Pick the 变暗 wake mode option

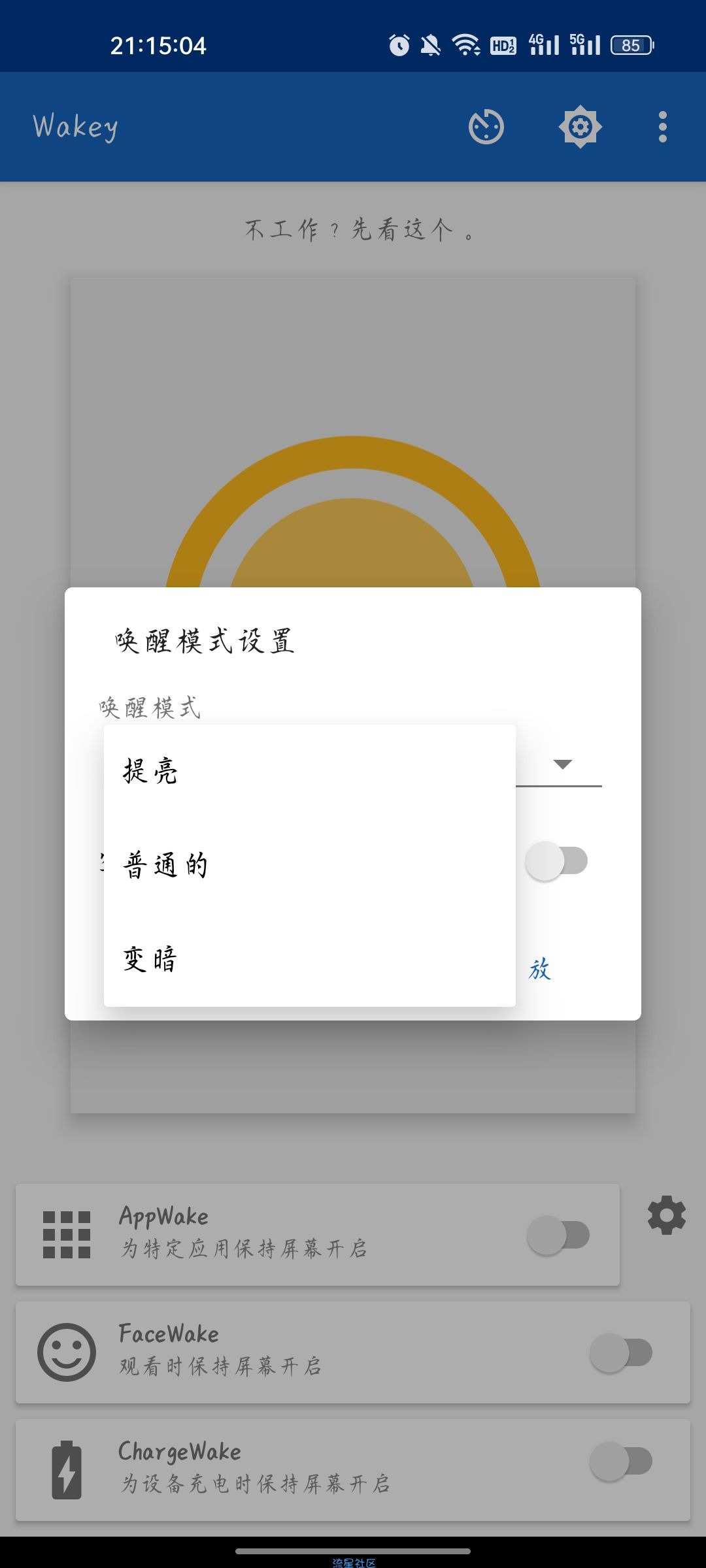click(x=309, y=960)
